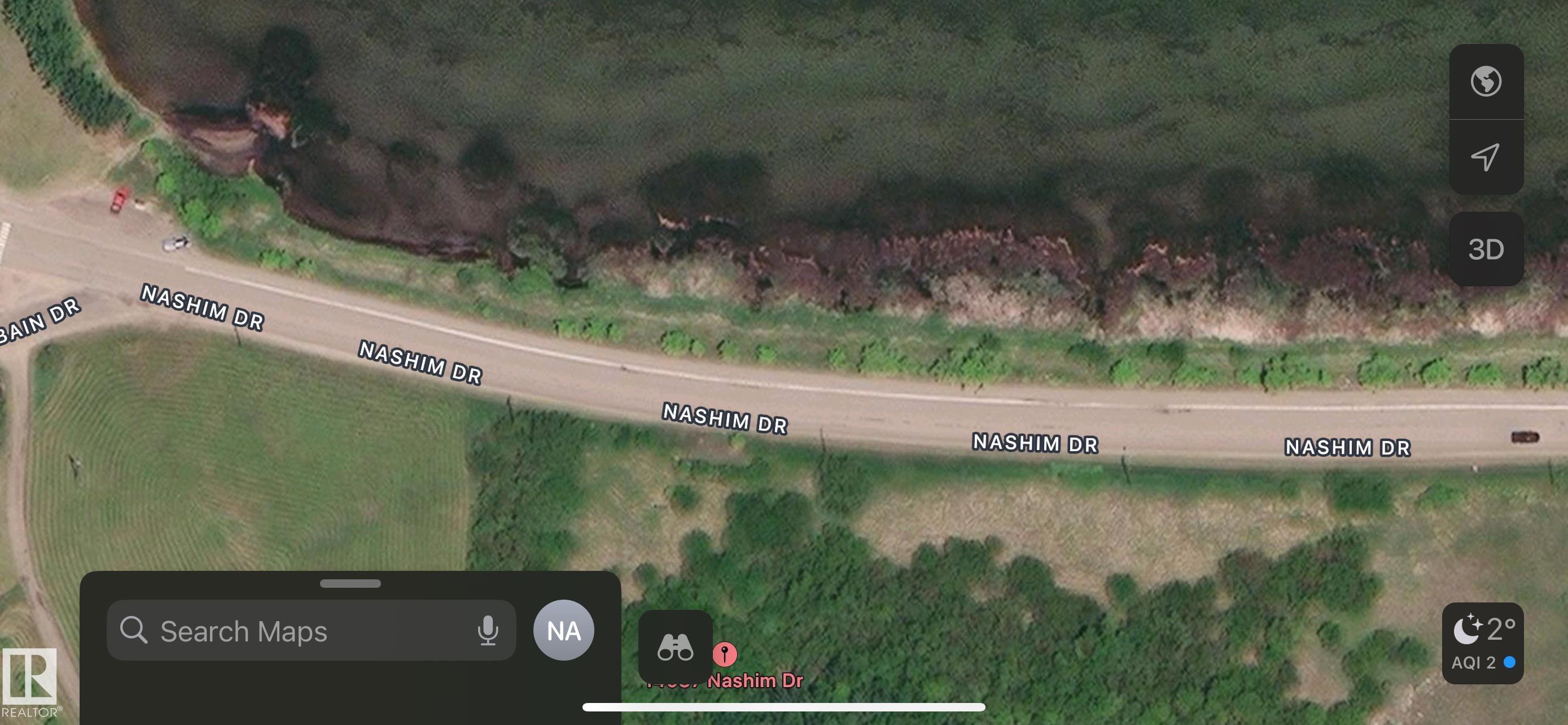Start voice search with the microphone

point(488,631)
